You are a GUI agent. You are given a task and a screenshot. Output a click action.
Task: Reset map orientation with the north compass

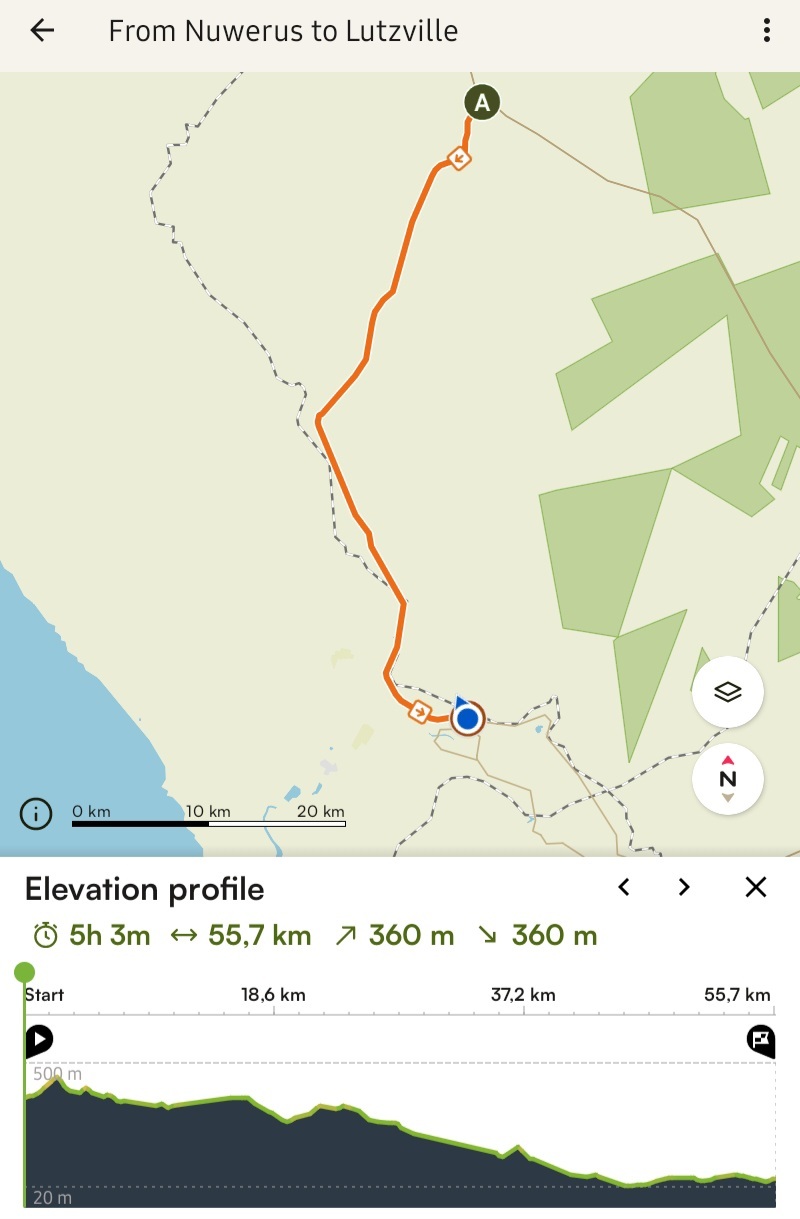(x=728, y=778)
